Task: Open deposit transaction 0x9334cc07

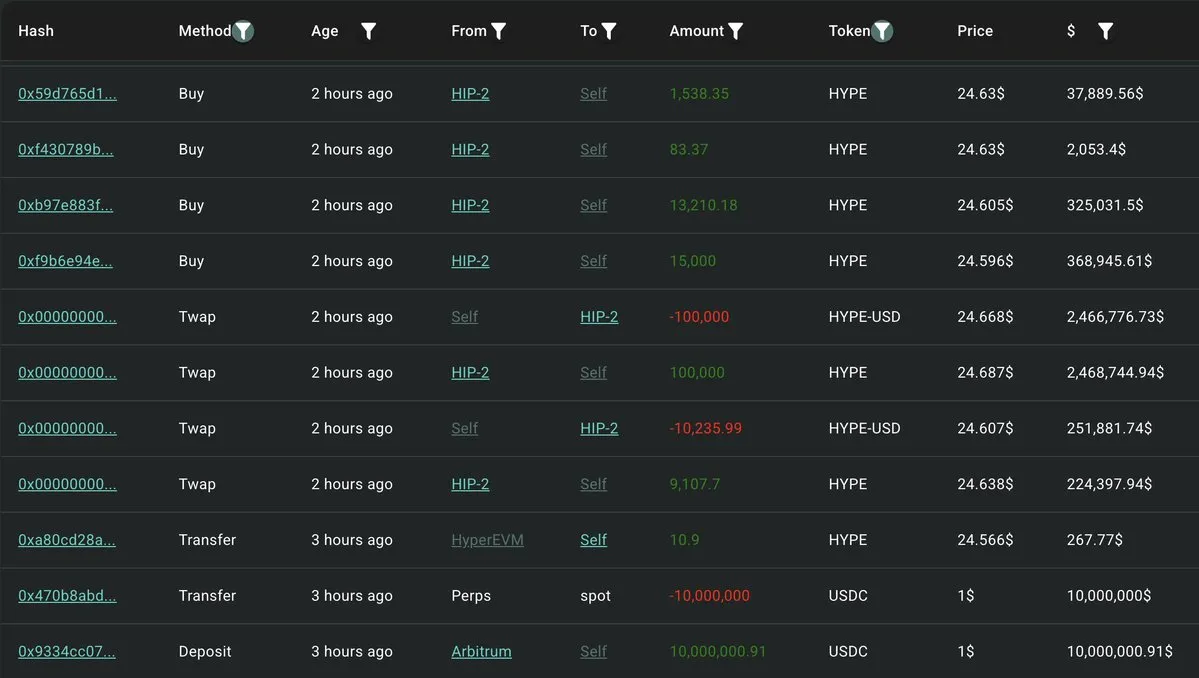Action: (67, 652)
